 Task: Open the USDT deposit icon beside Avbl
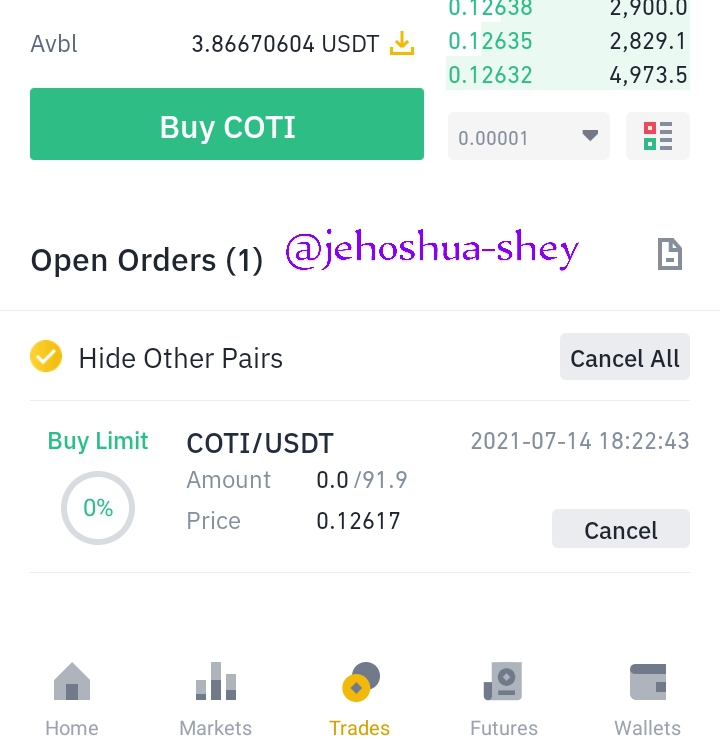point(402,43)
